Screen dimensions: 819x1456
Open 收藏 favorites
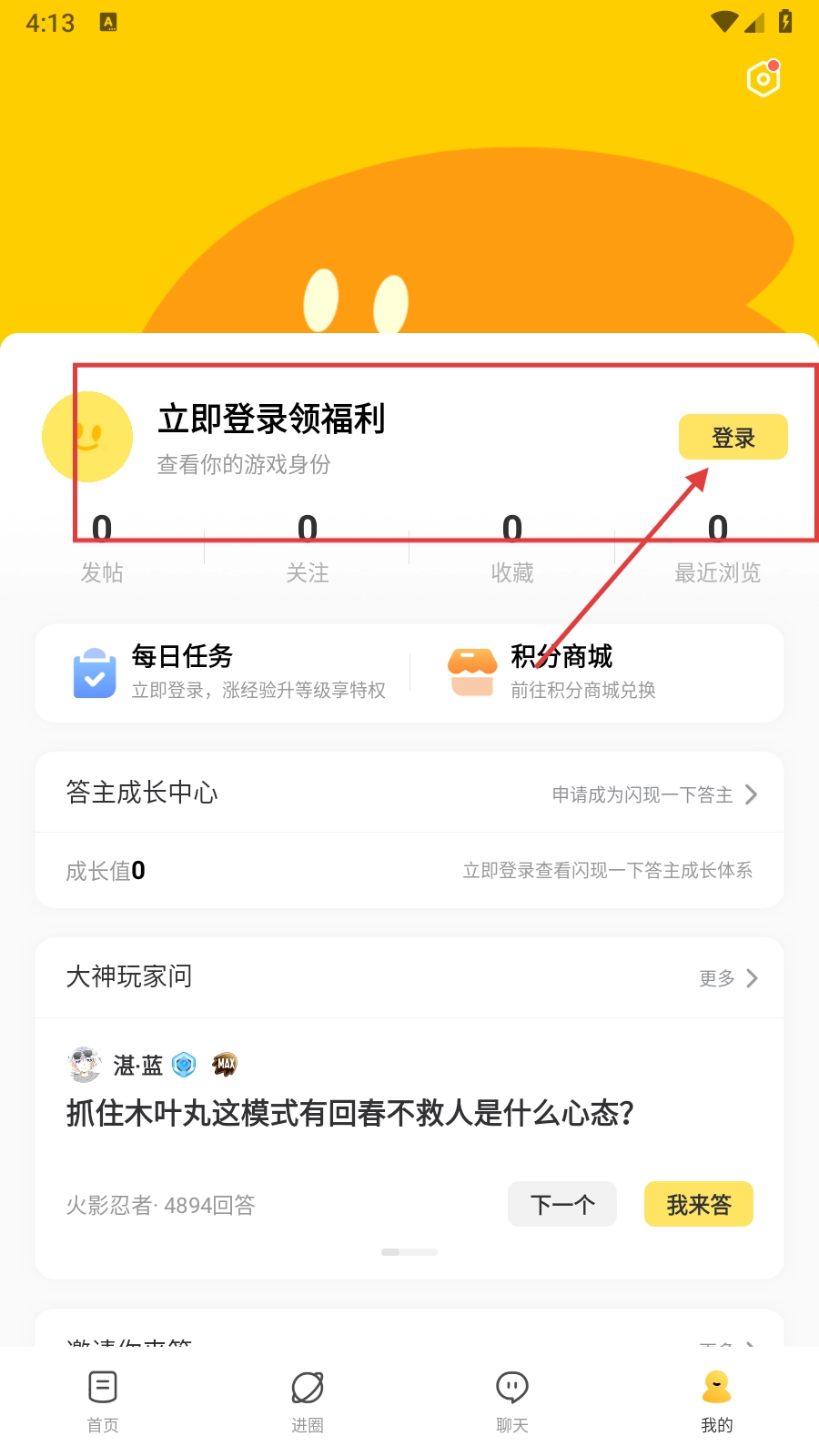click(x=512, y=549)
